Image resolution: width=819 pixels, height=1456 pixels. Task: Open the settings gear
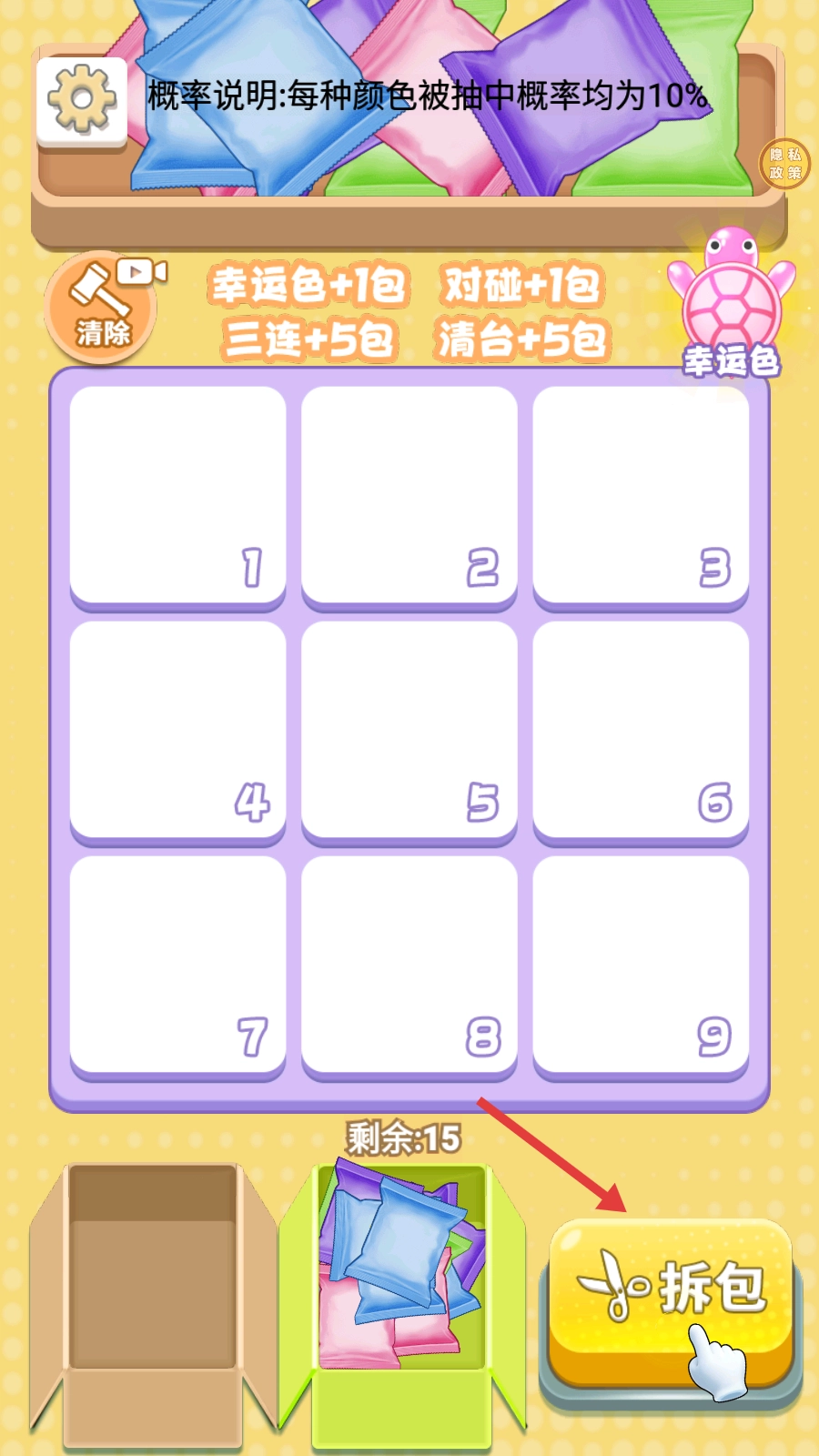pyautogui.click(x=82, y=98)
